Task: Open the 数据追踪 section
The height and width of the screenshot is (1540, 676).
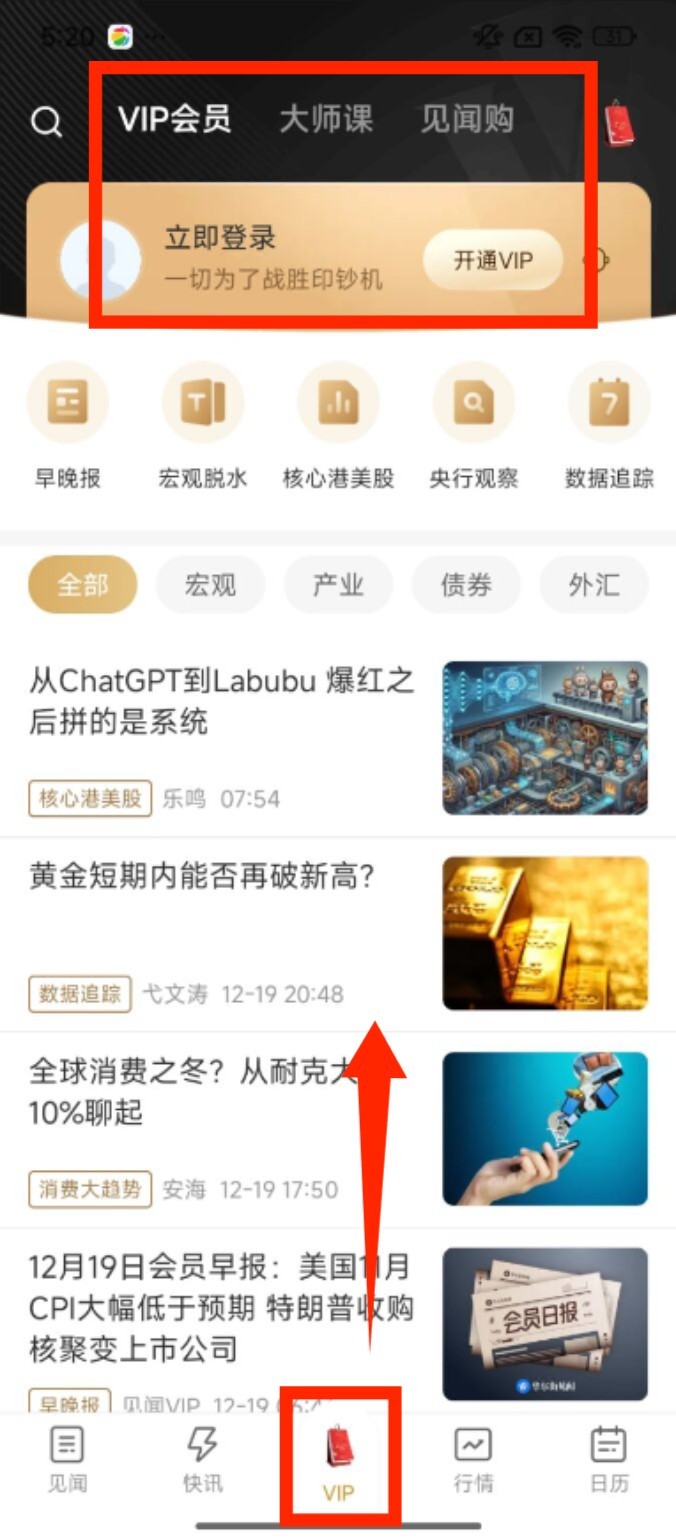Action: pyautogui.click(x=609, y=424)
